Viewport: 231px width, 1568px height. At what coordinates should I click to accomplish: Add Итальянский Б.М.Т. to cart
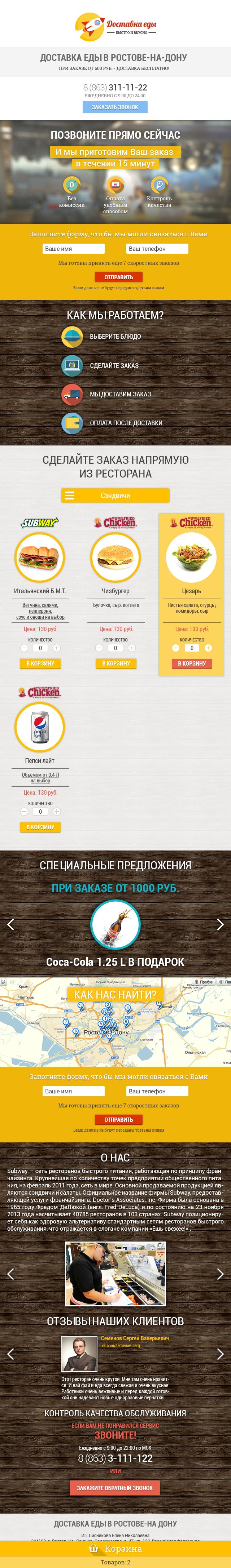[x=40, y=663]
